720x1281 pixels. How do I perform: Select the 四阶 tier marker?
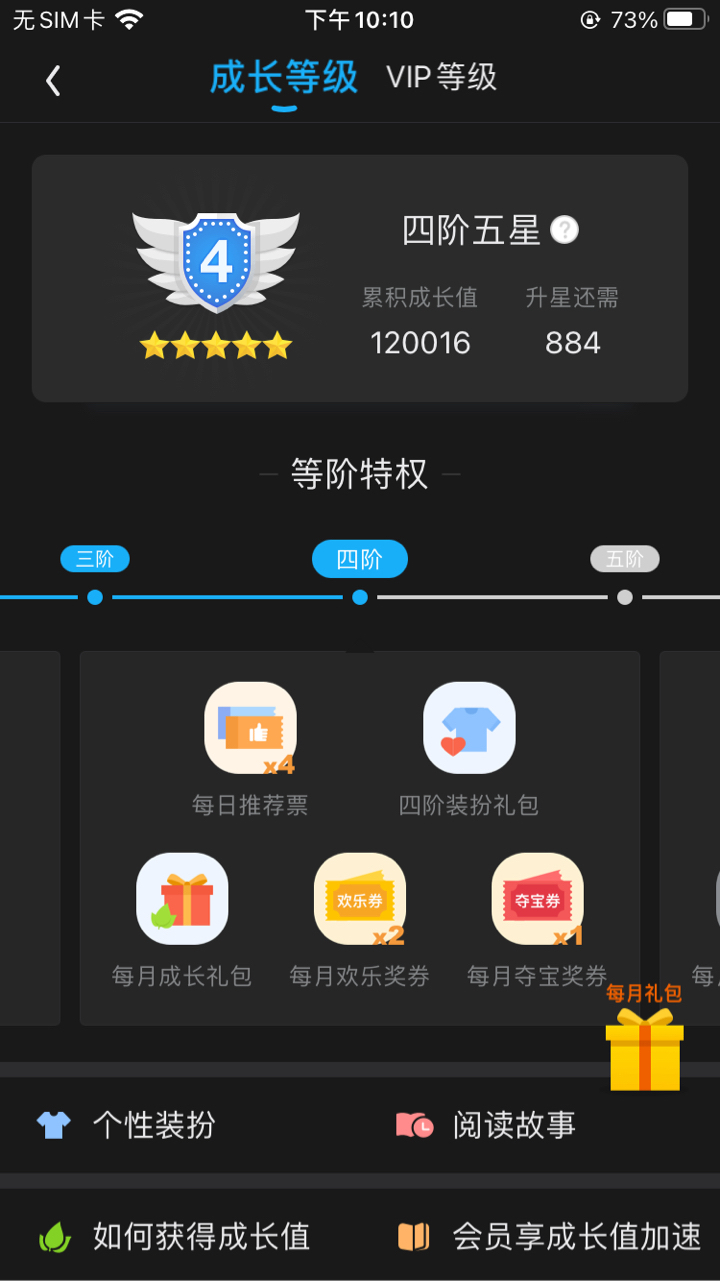359,559
